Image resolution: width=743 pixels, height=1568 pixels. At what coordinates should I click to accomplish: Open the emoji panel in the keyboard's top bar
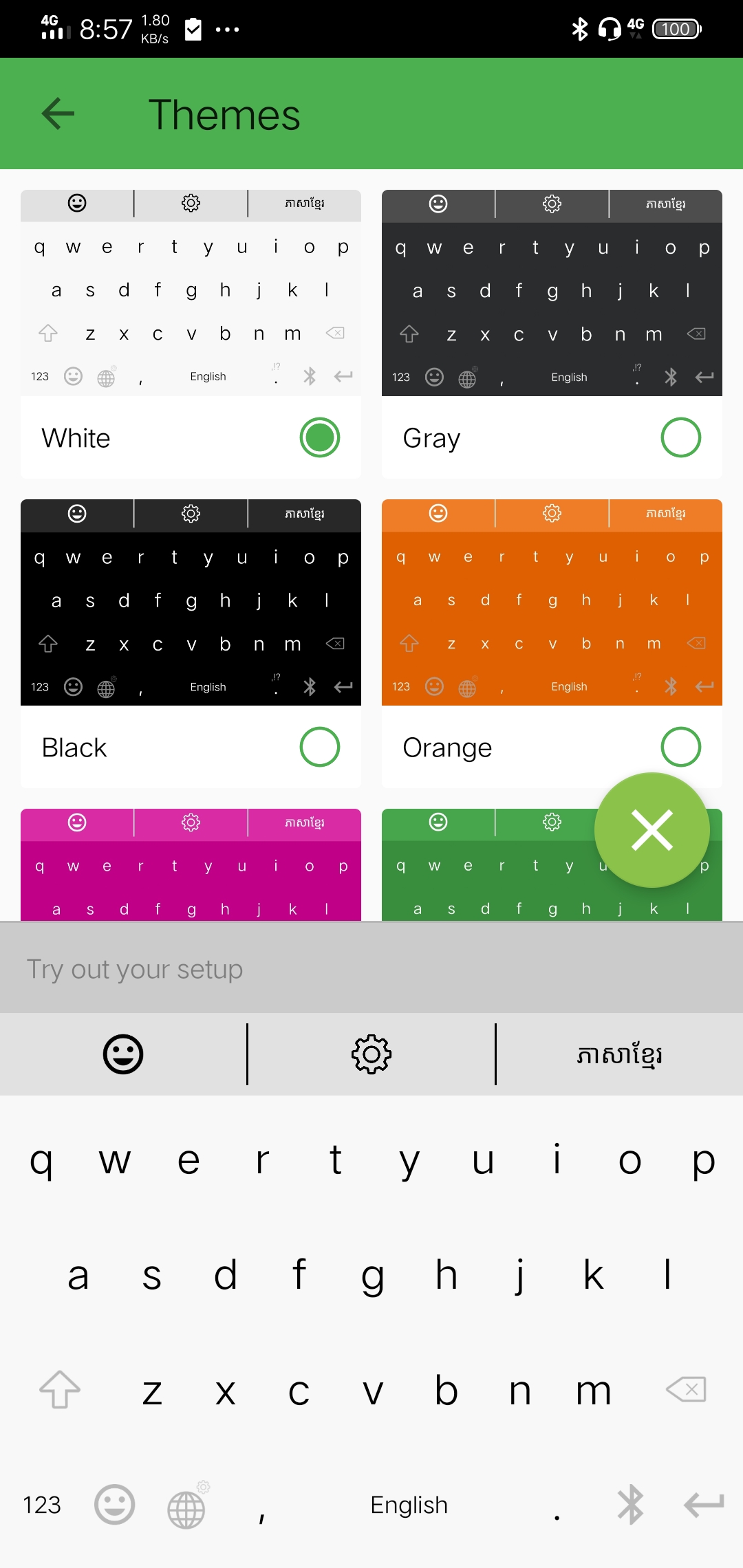[x=123, y=1054]
